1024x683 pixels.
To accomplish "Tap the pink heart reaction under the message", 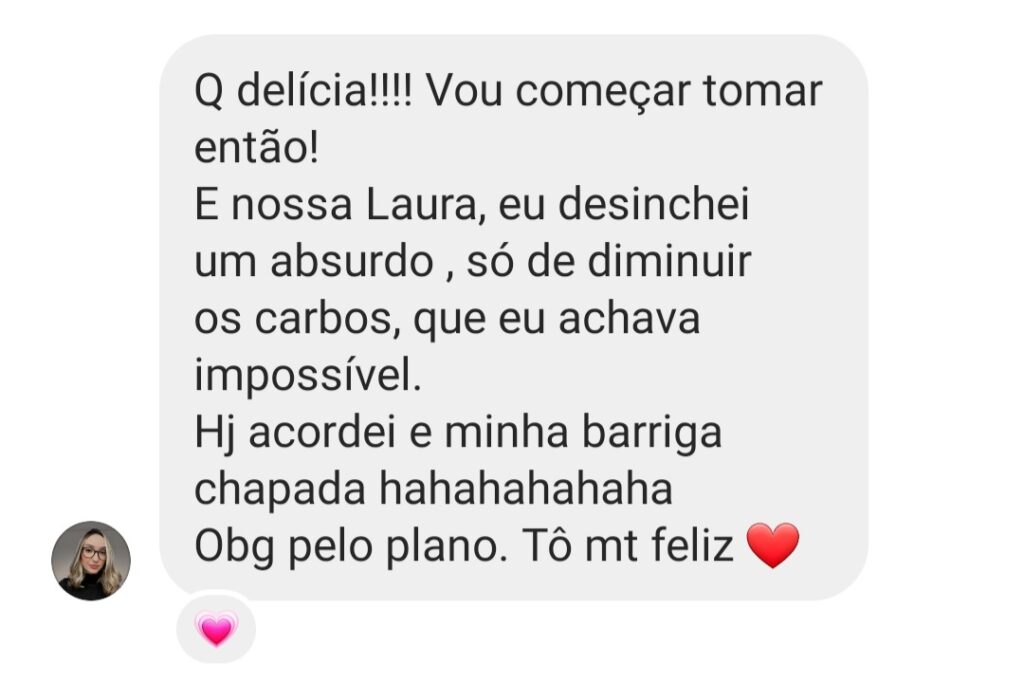I will pyautogui.click(x=216, y=629).
